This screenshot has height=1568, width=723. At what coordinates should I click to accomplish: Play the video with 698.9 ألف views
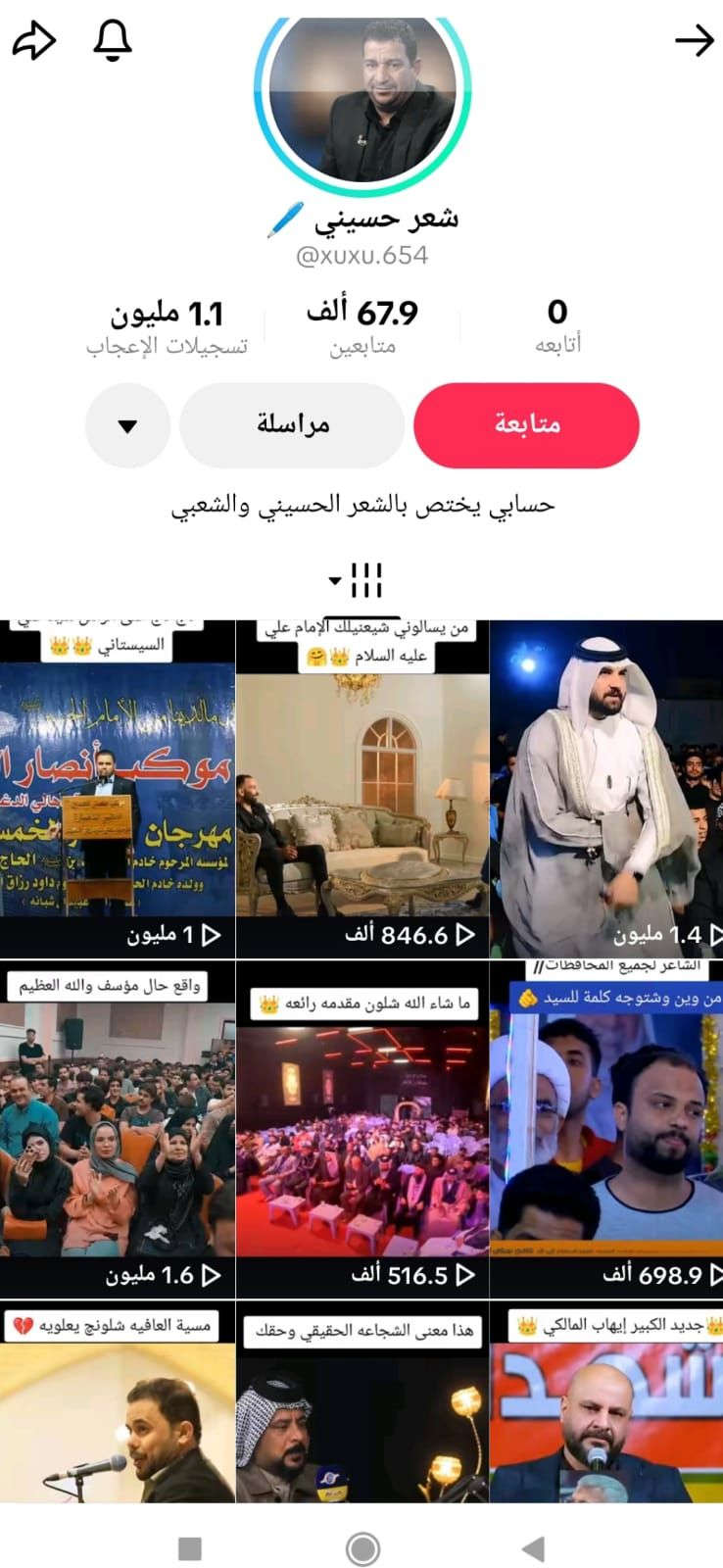click(x=605, y=1129)
